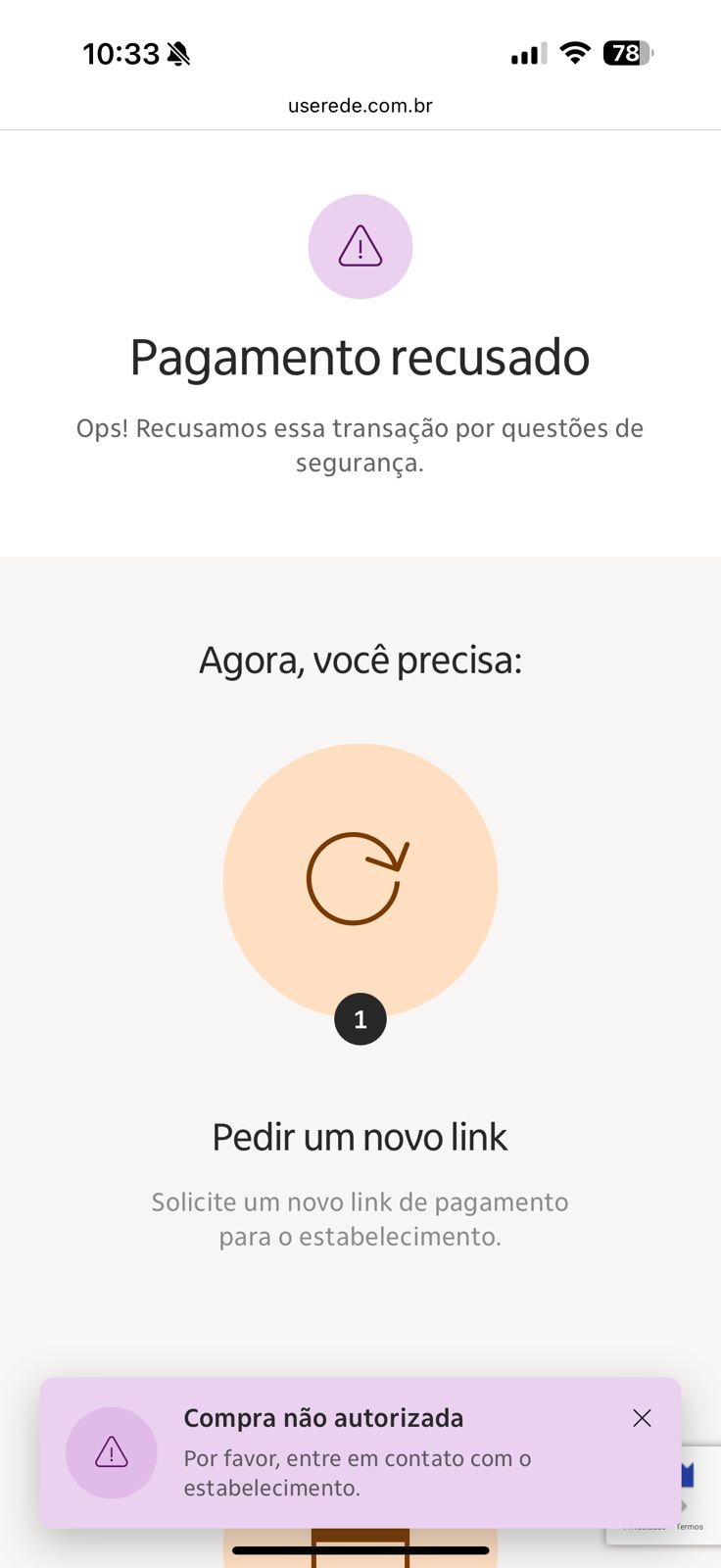Click the warning triangle icon above Pagamento recusado
This screenshot has width=721, height=1568.
click(x=360, y=246)
